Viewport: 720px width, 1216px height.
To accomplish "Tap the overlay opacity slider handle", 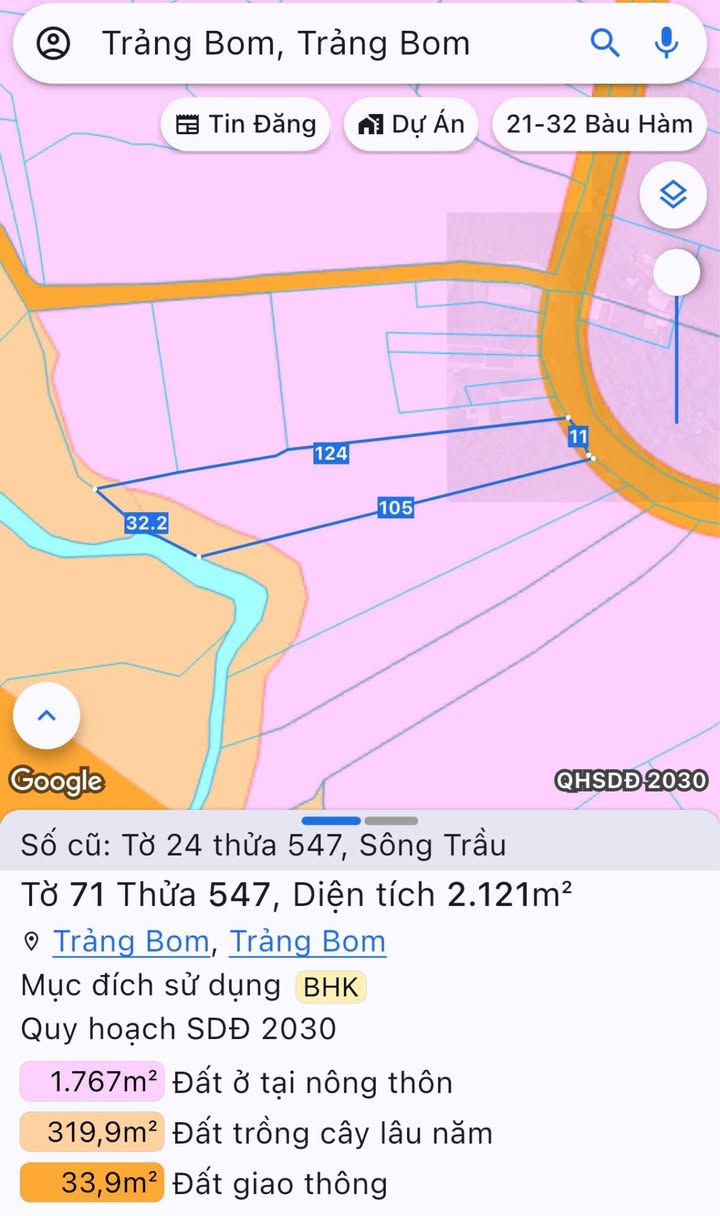I will (677, 272).
